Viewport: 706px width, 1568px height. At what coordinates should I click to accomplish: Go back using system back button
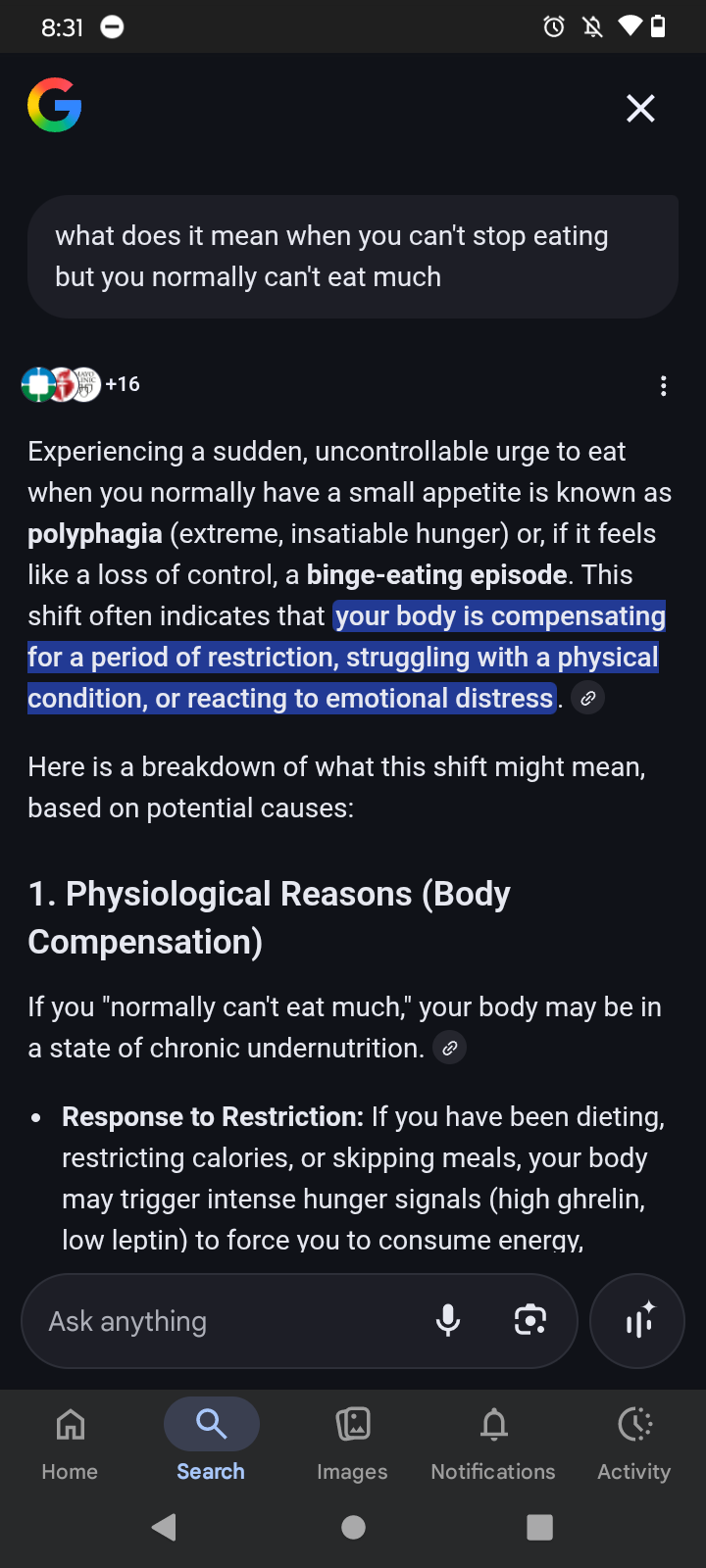[165, 1527]
